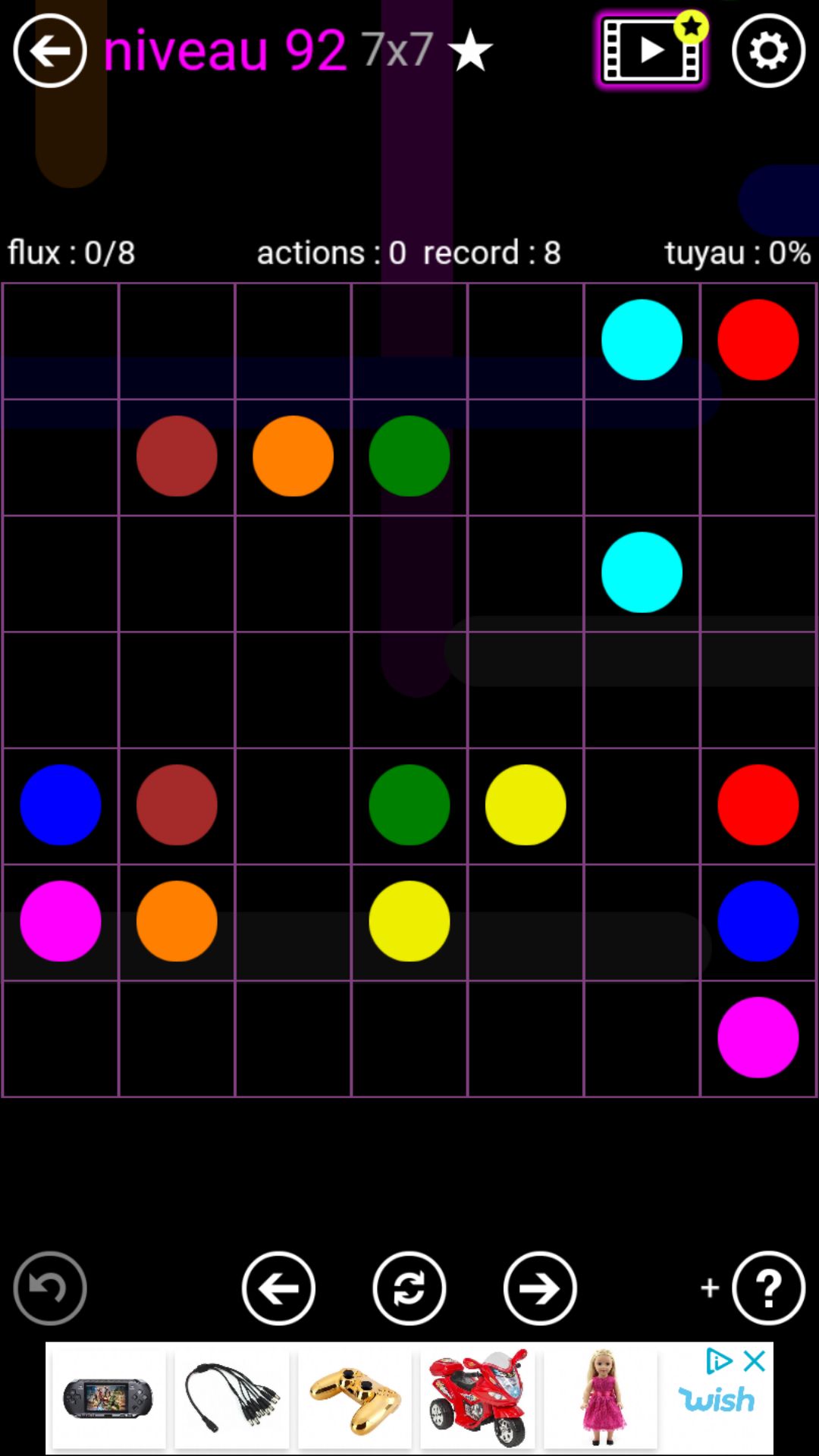Close the Wish ad banner

pyautogui.click(x=755, y=1361)
